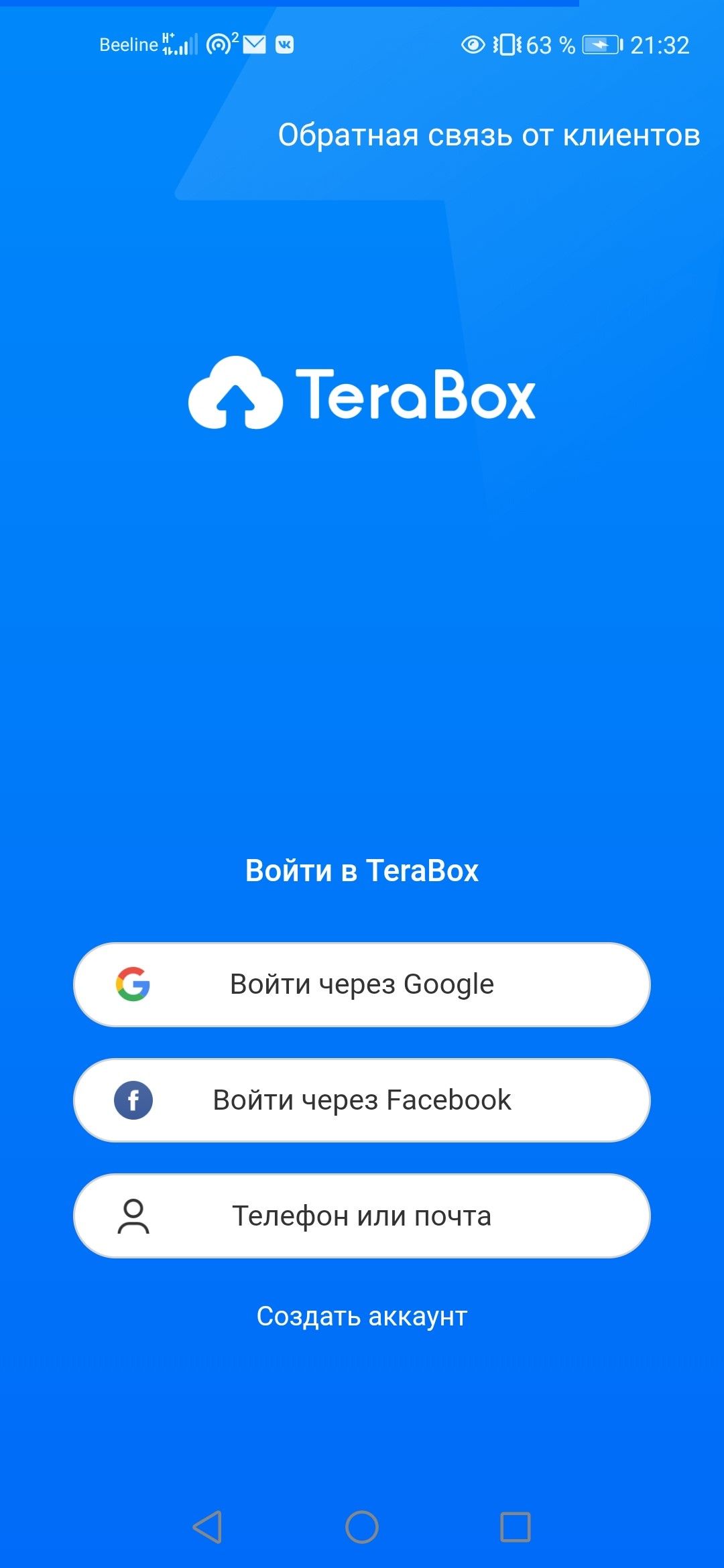
Task: Open Обратная связь от клиентов link
Action: [x=489, y=135]
